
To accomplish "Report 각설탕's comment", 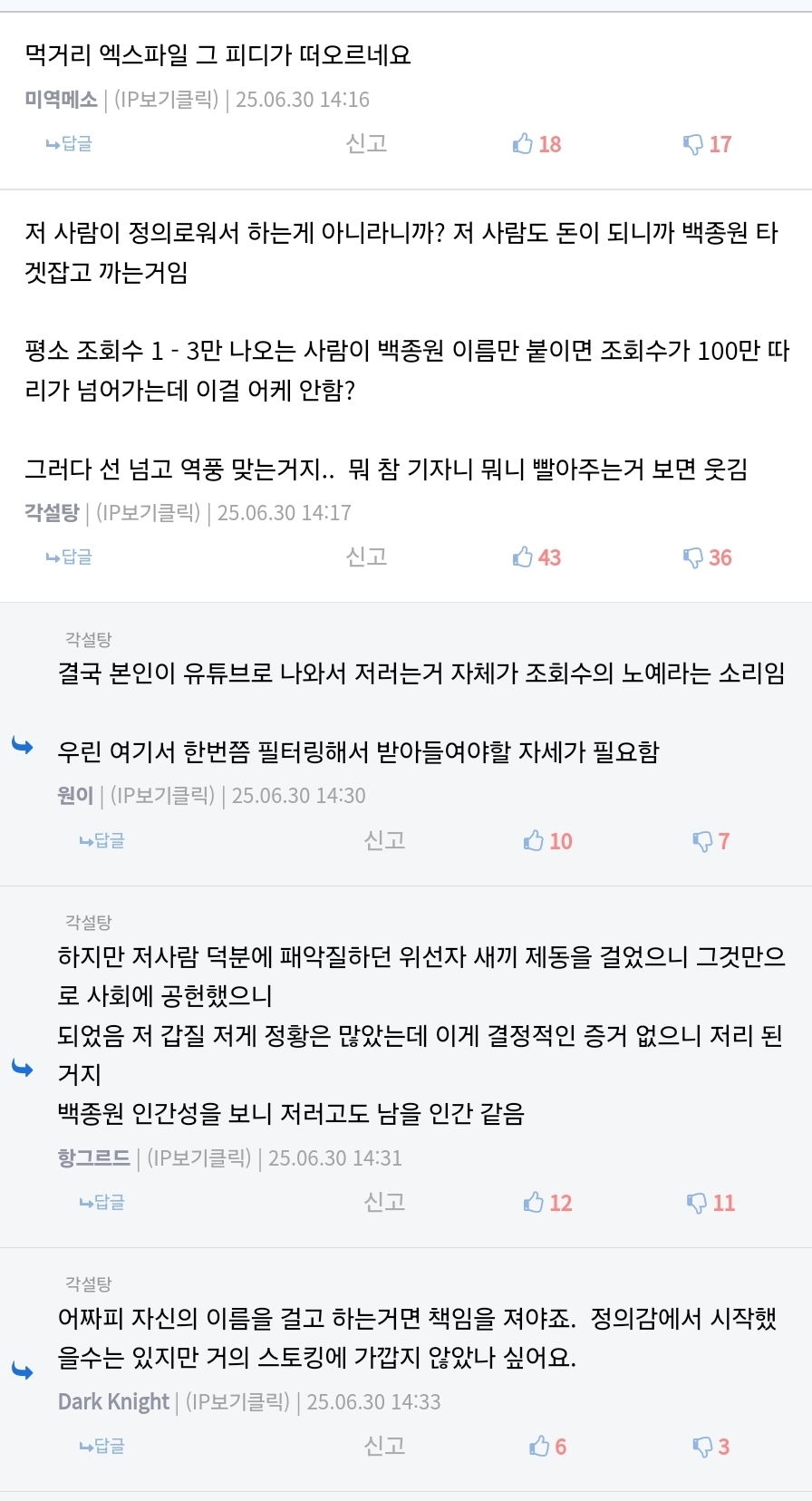I will [366, 557].
